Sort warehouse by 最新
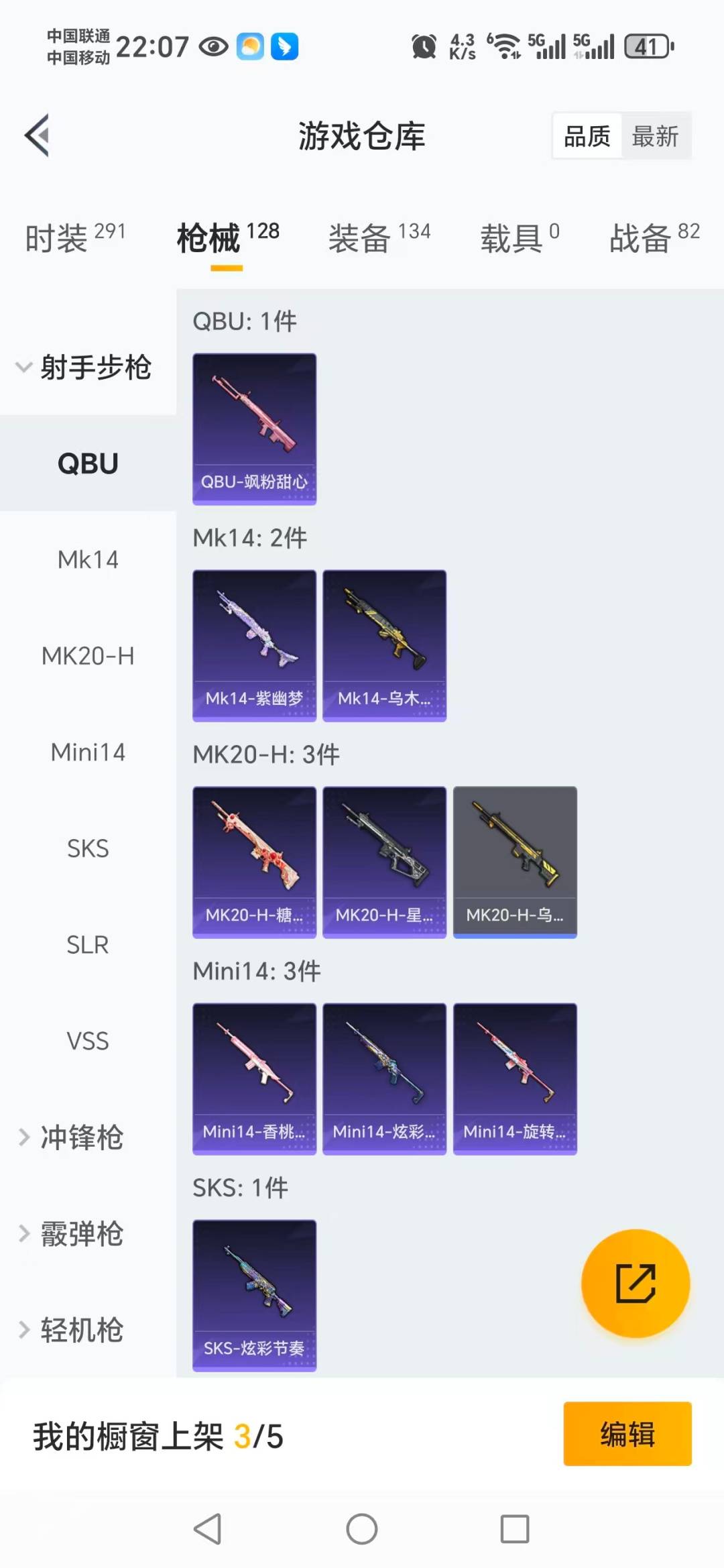This screenshot has height=1568, width=724. (x=655, y=136)
